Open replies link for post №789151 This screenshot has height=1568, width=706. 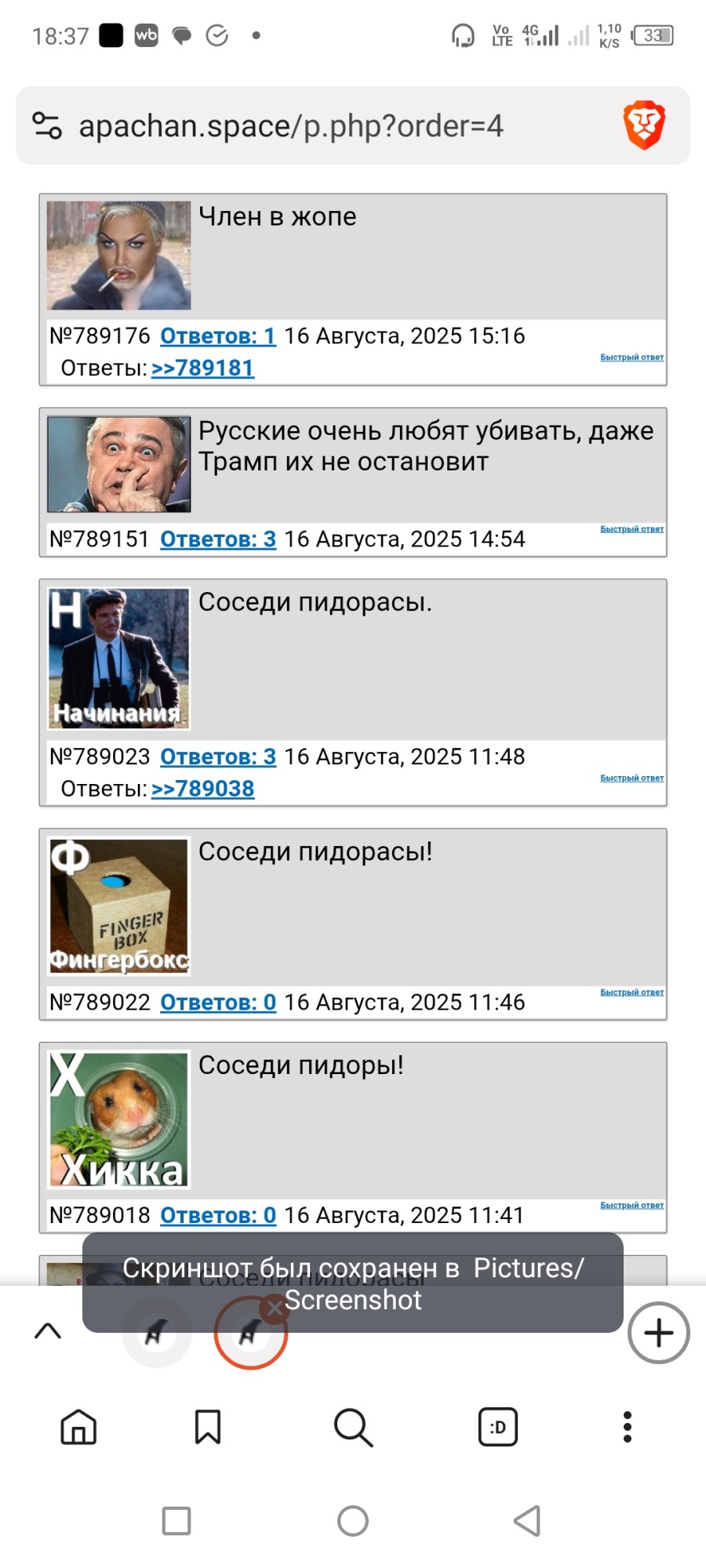tap(217, 539)
